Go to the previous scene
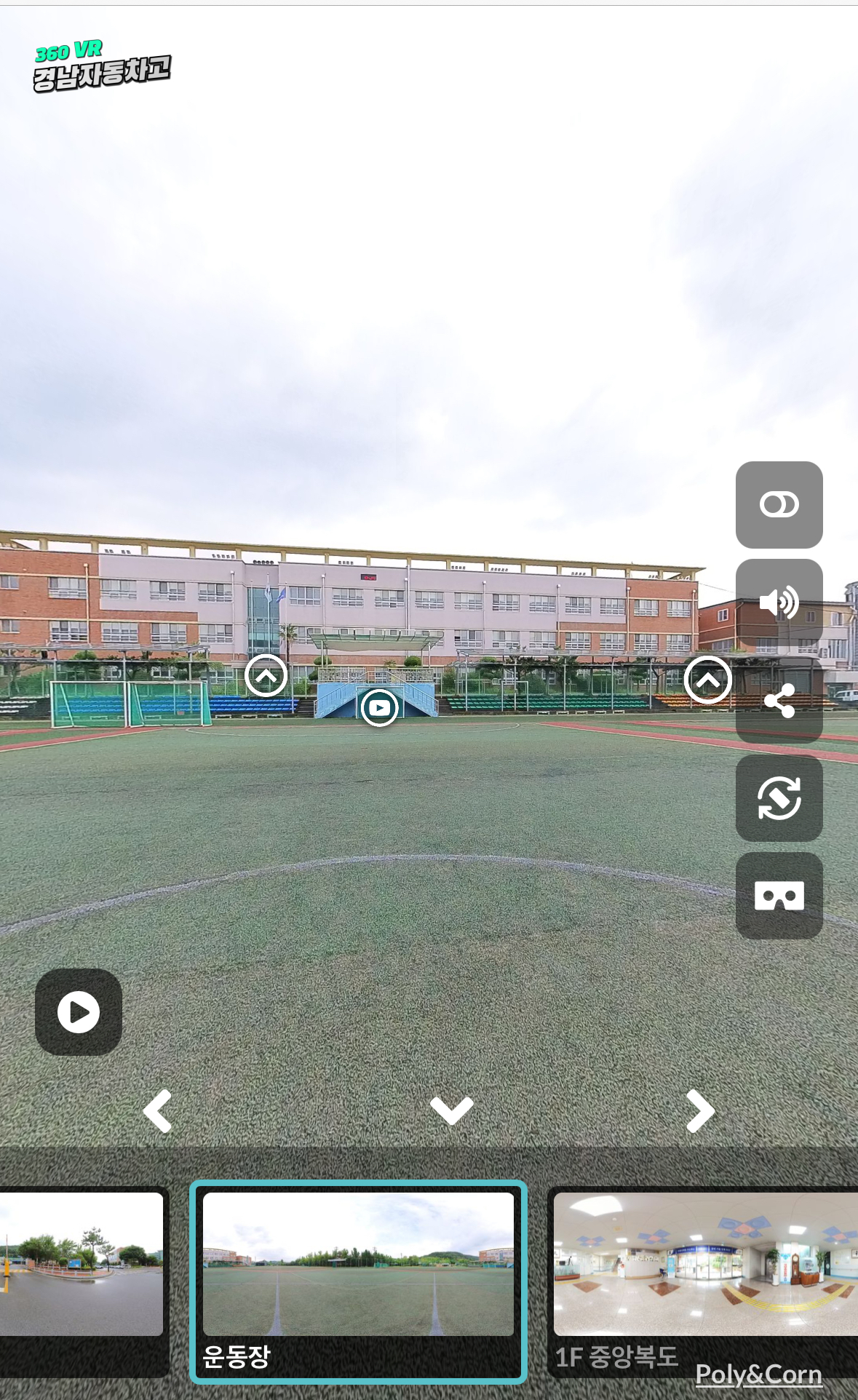This screenshot has height=1400, width=858. point(158,1110)
